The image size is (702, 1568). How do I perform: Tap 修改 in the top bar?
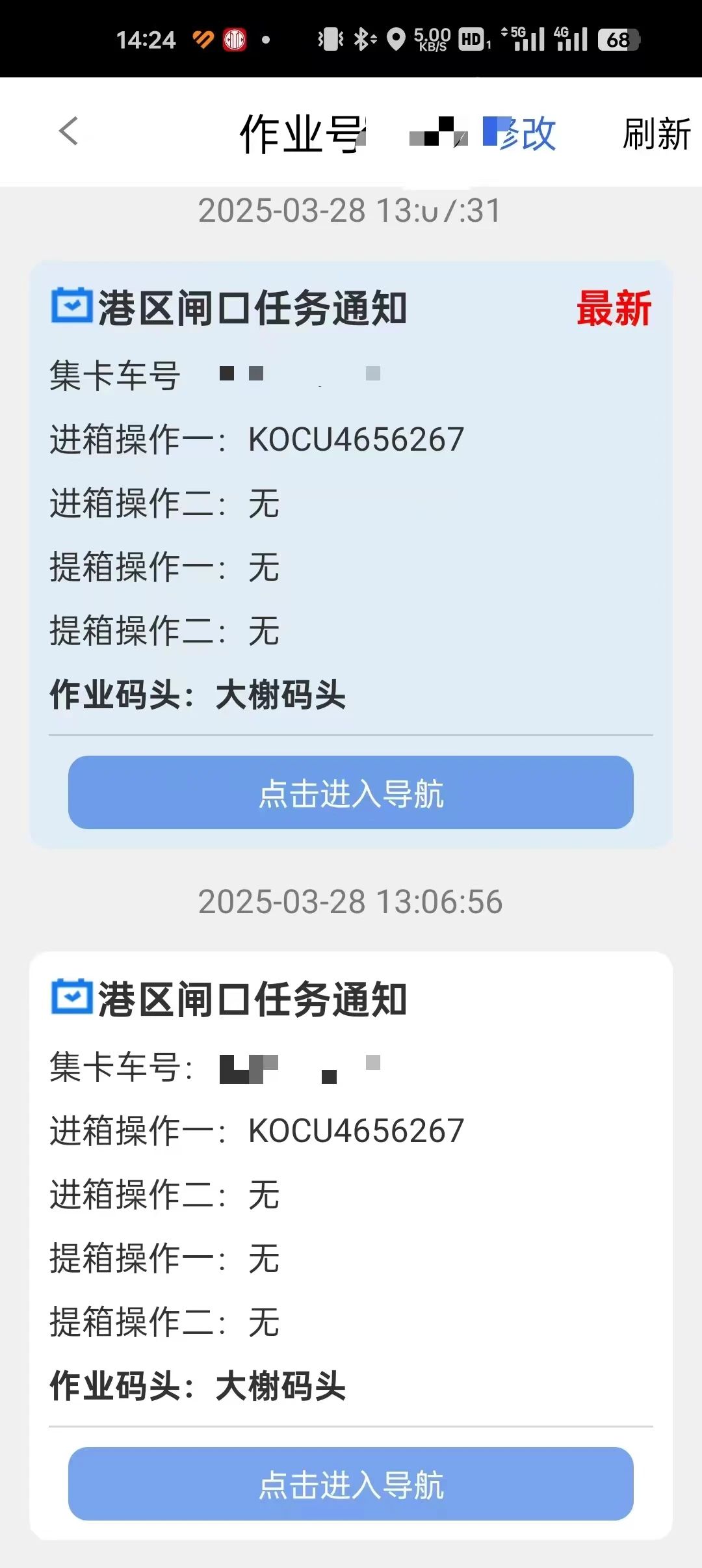pos(520,133)
